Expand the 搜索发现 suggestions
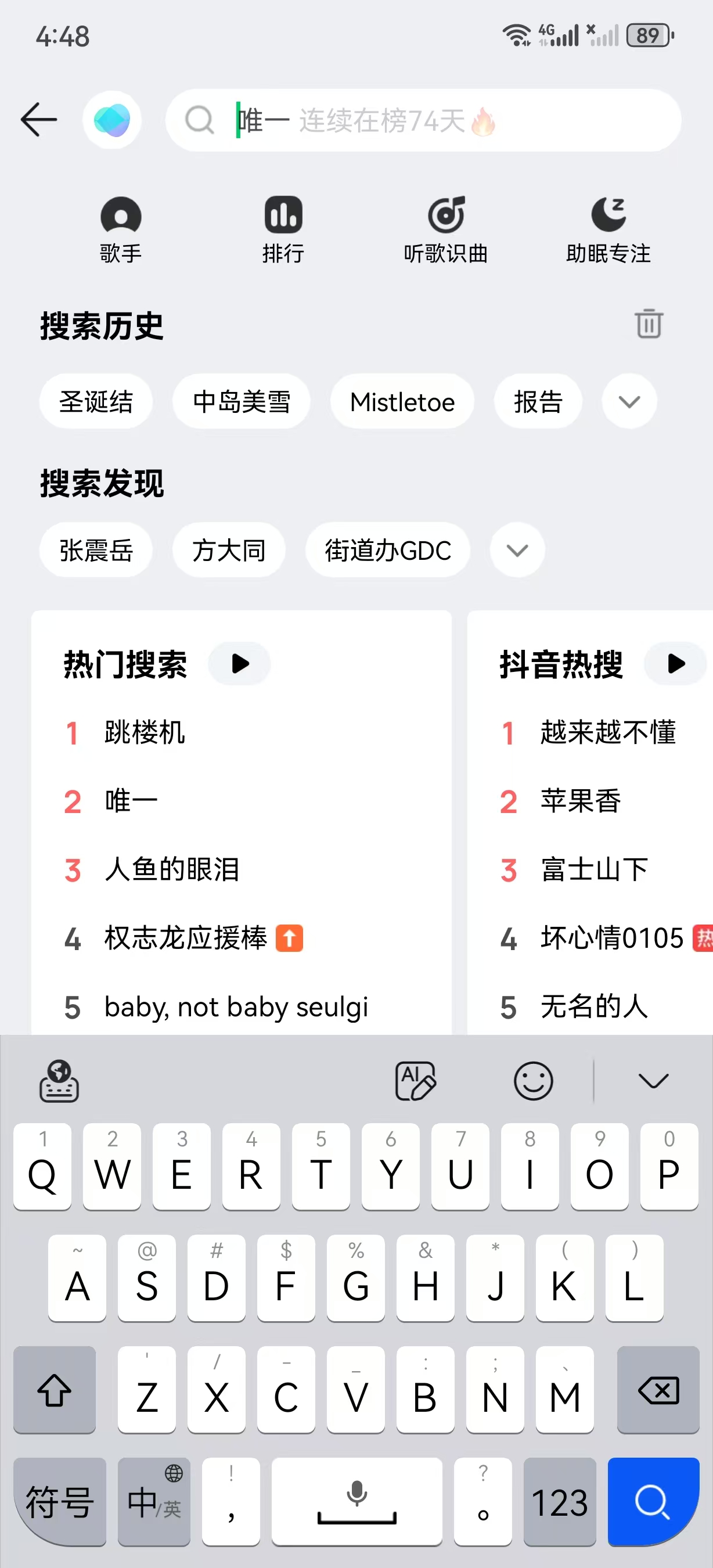713x1568 pixels. (517, 551)
